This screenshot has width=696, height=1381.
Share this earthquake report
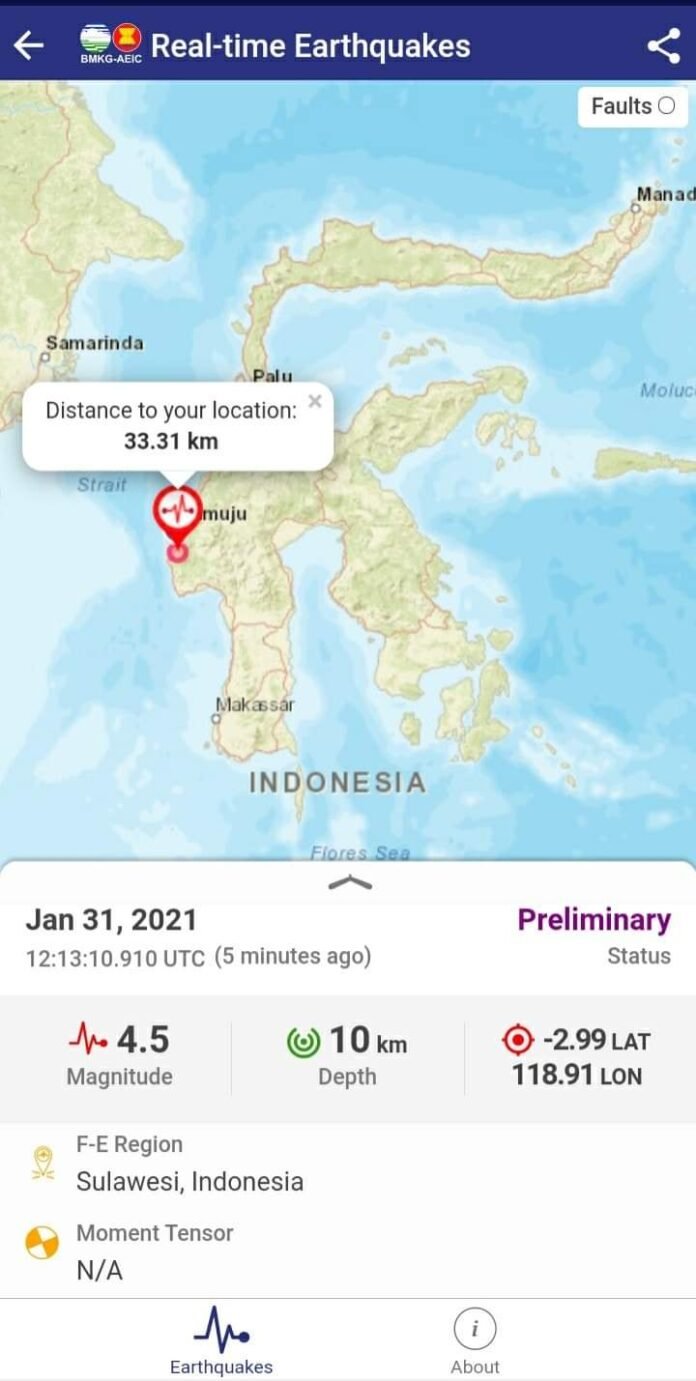663,46
